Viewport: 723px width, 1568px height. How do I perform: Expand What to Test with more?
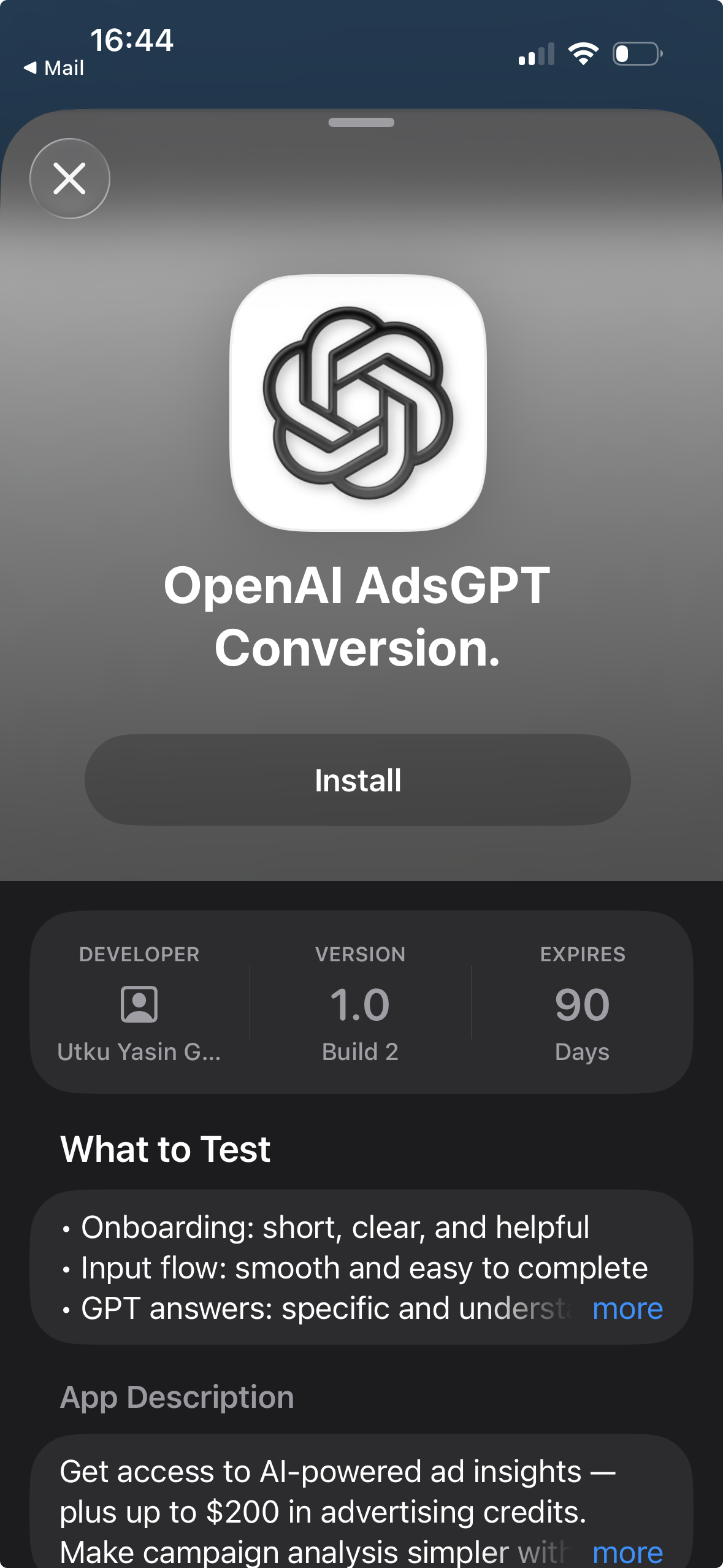click(x=627, y=1309)
